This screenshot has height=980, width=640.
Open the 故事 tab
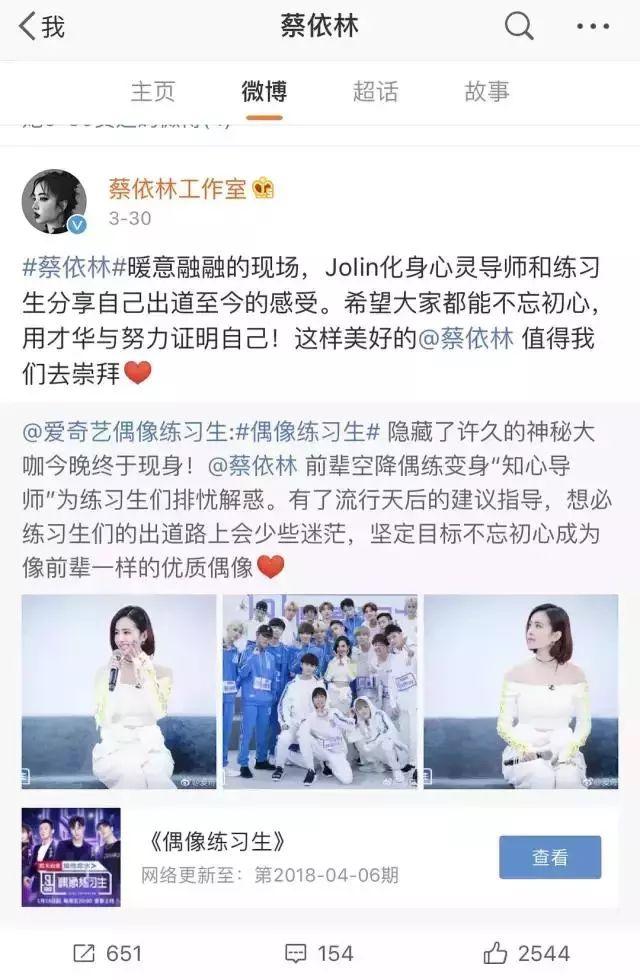[x=487, y=92]
